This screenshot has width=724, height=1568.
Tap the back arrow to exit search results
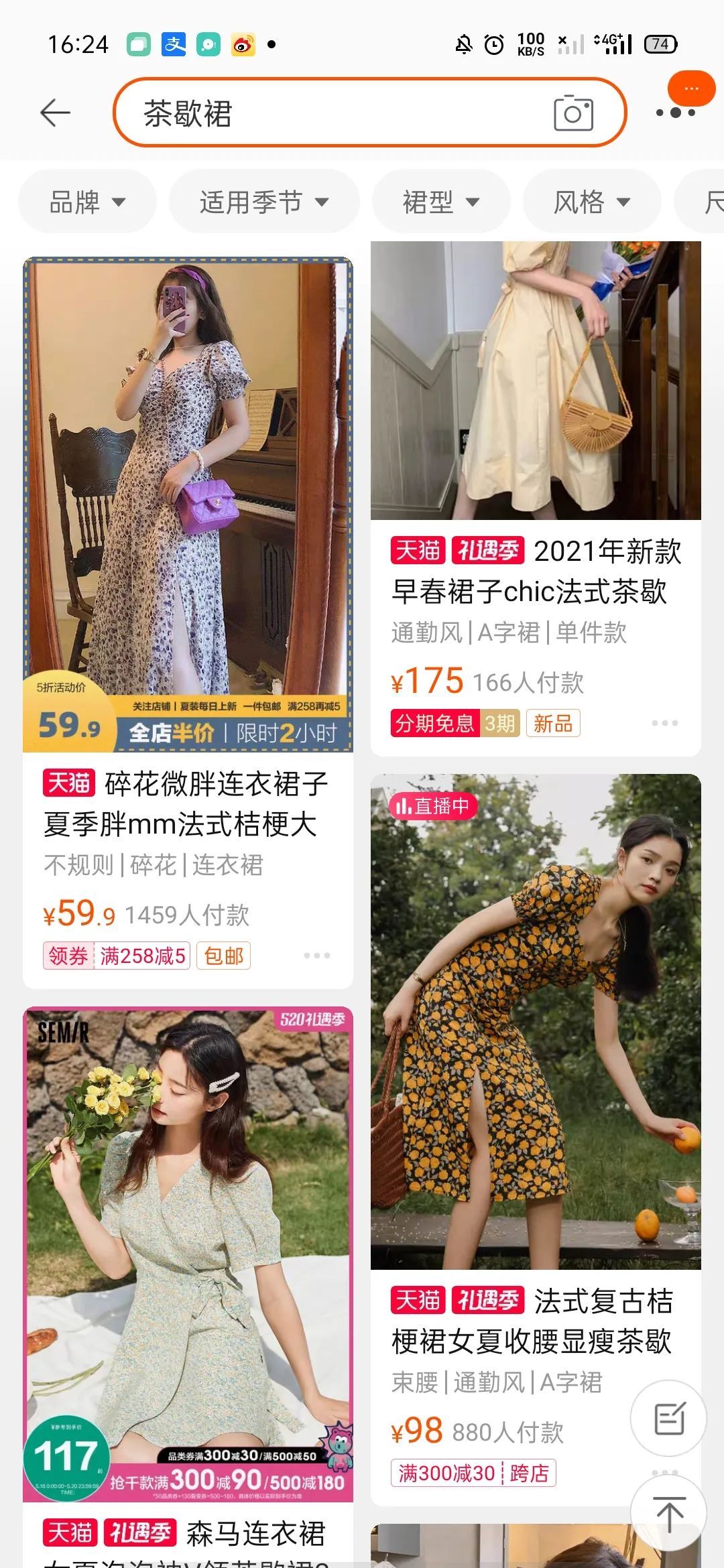(54, 111)
